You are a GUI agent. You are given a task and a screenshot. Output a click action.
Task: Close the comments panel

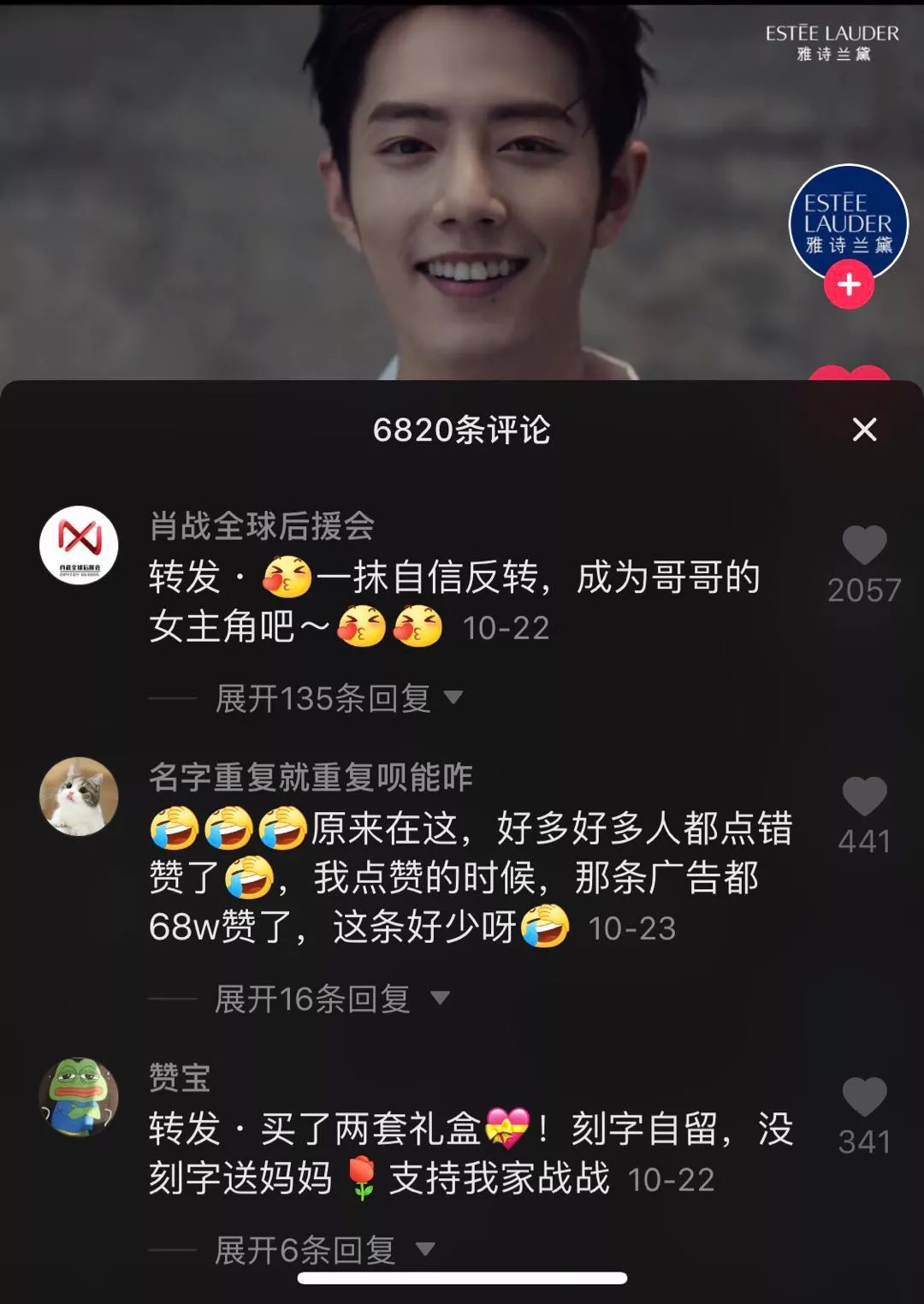pyautogui.click(x=864, y=430)
